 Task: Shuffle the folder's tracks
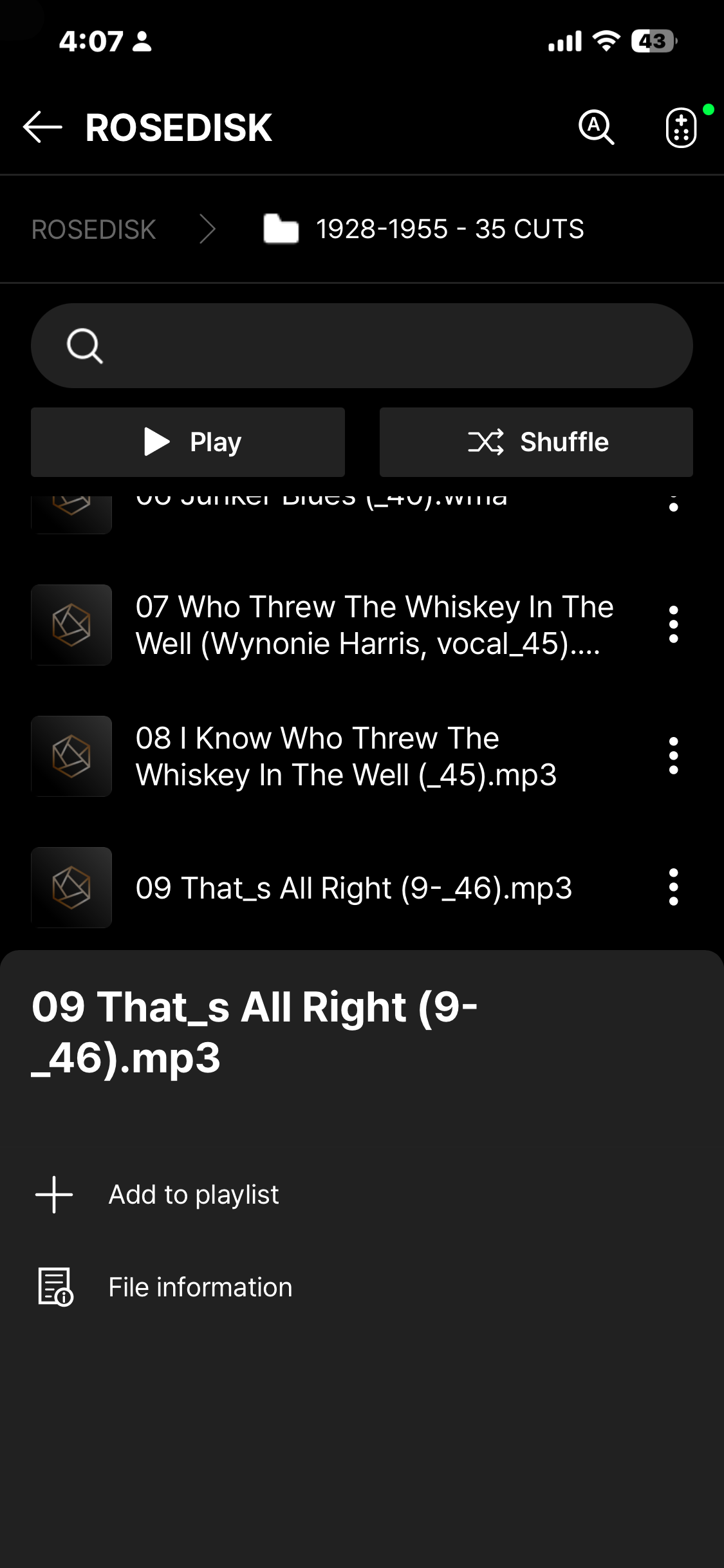pyautogui.click(x=536, y=442)
